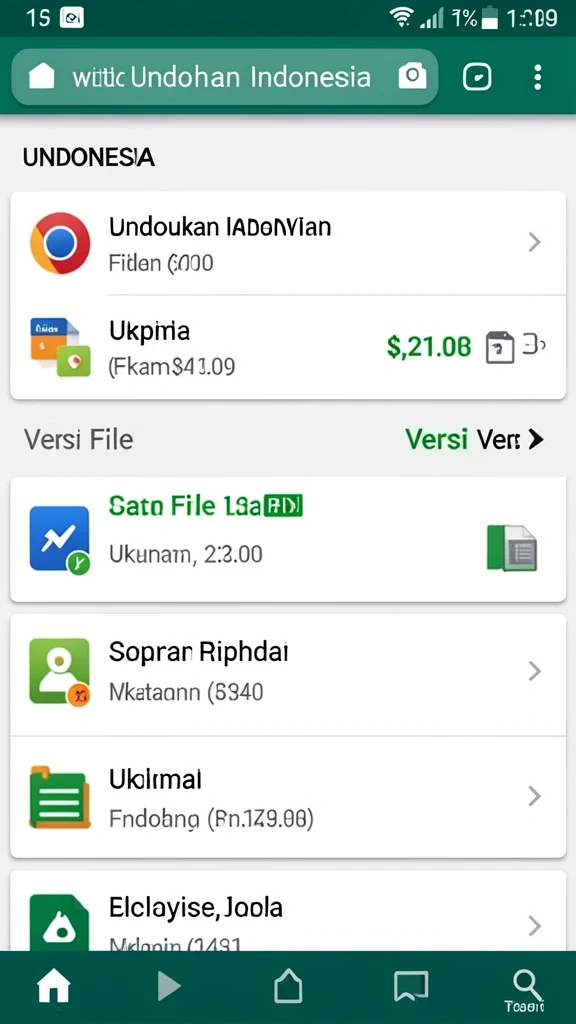Open the Sato File card
The image size is (576, 1024).
(x=288, y=539)
